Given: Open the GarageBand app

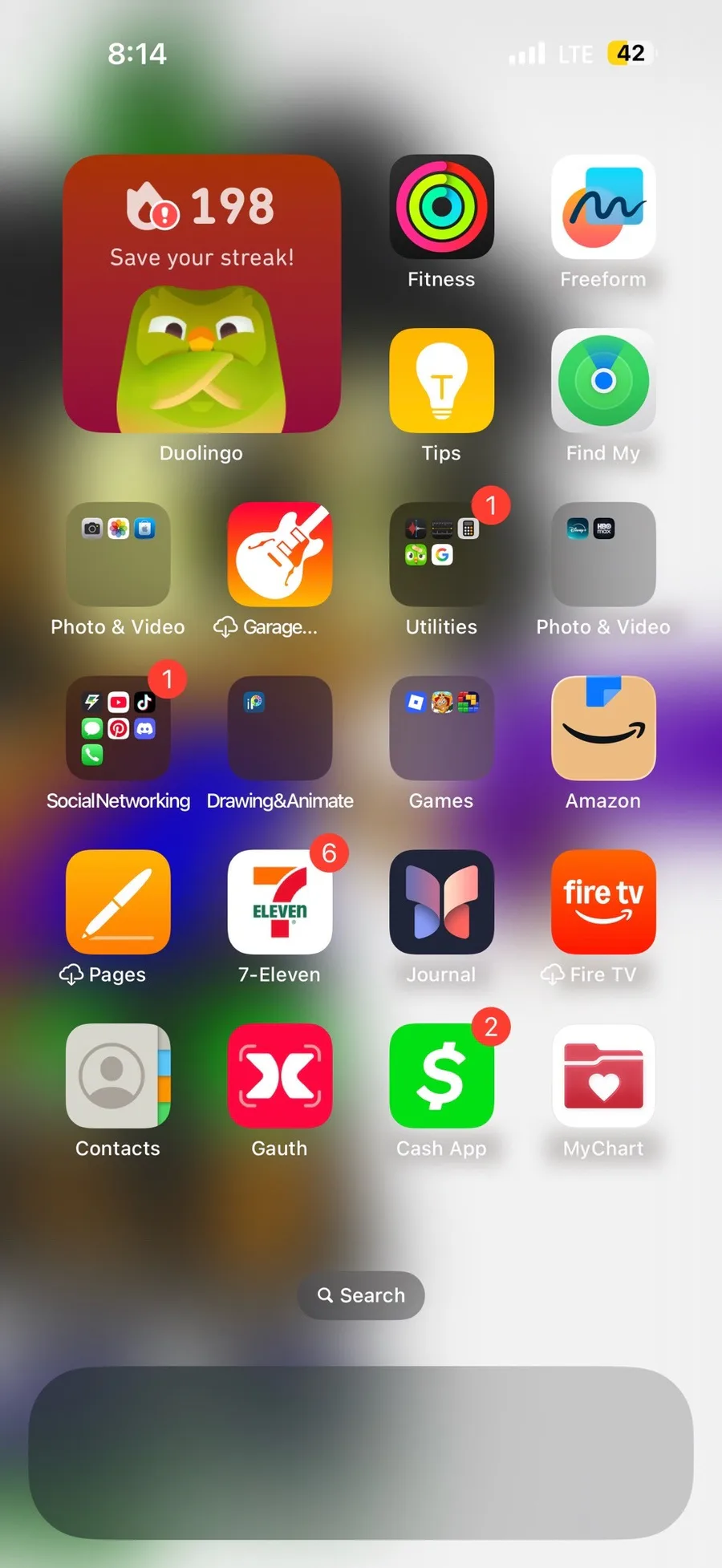Looking at the screenshot, I should (x=279, y=555).
